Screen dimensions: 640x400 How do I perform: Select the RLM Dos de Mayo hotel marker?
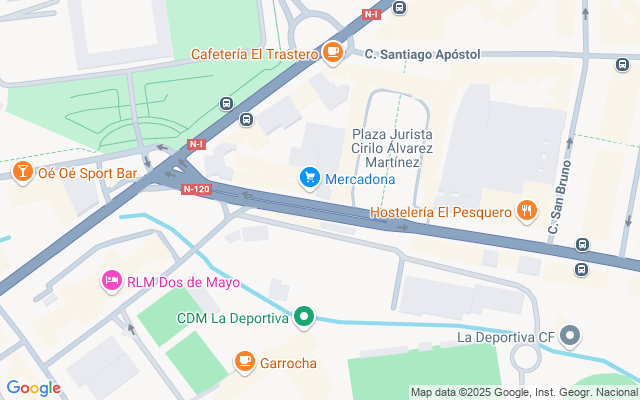click(112, 282)
